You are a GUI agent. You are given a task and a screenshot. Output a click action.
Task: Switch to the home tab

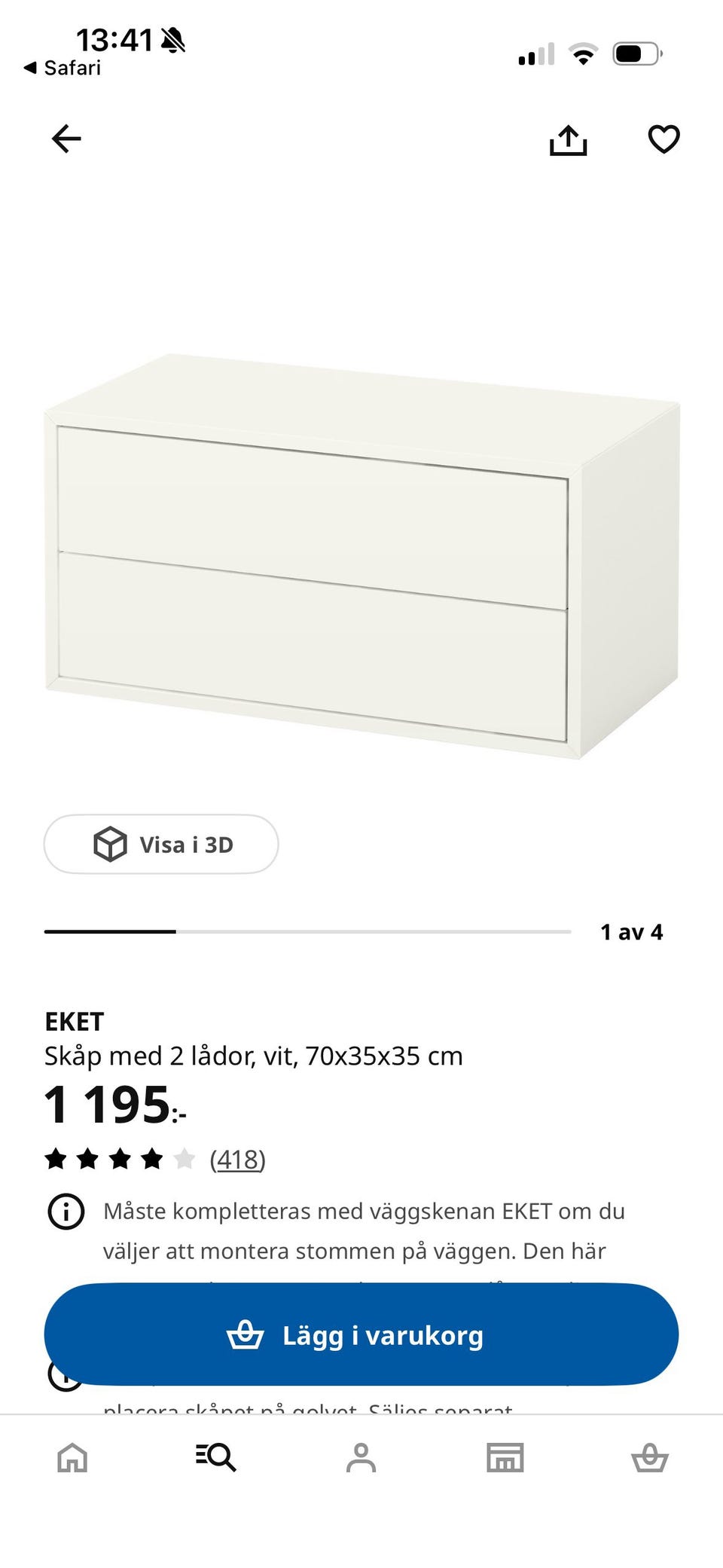(72, 1457)
